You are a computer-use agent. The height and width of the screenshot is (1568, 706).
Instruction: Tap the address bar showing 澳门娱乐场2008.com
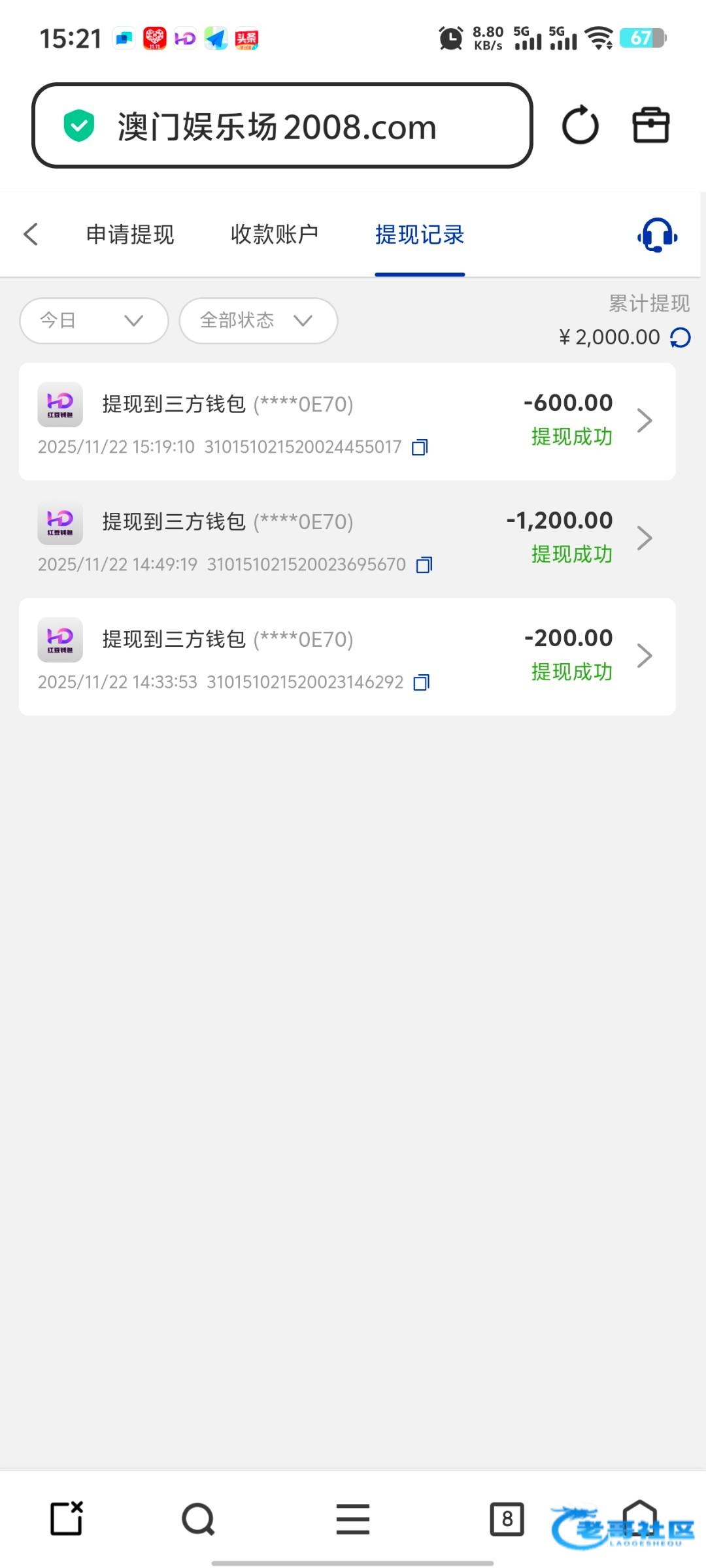coord(282,125)
